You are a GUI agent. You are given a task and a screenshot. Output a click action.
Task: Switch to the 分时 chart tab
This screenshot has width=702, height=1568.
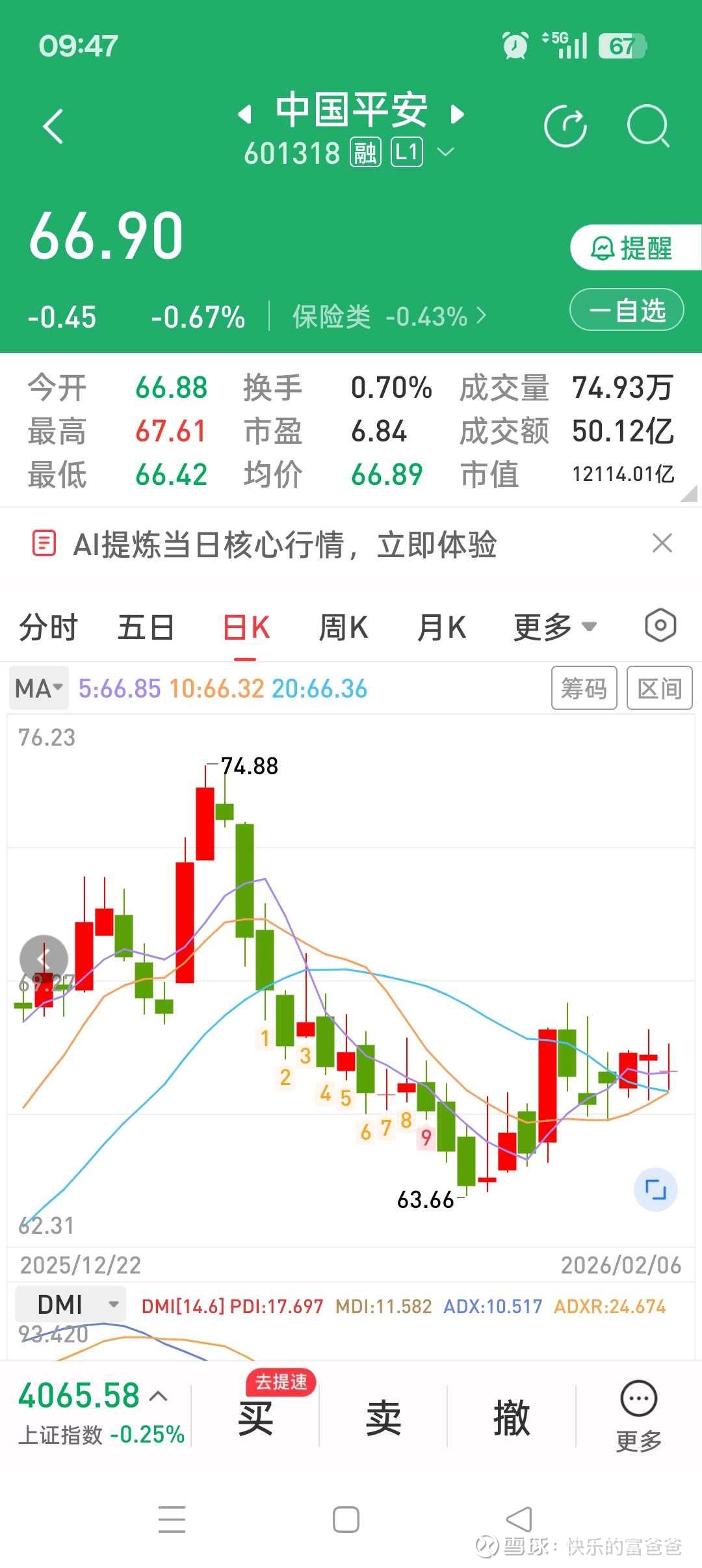(48, 627)
